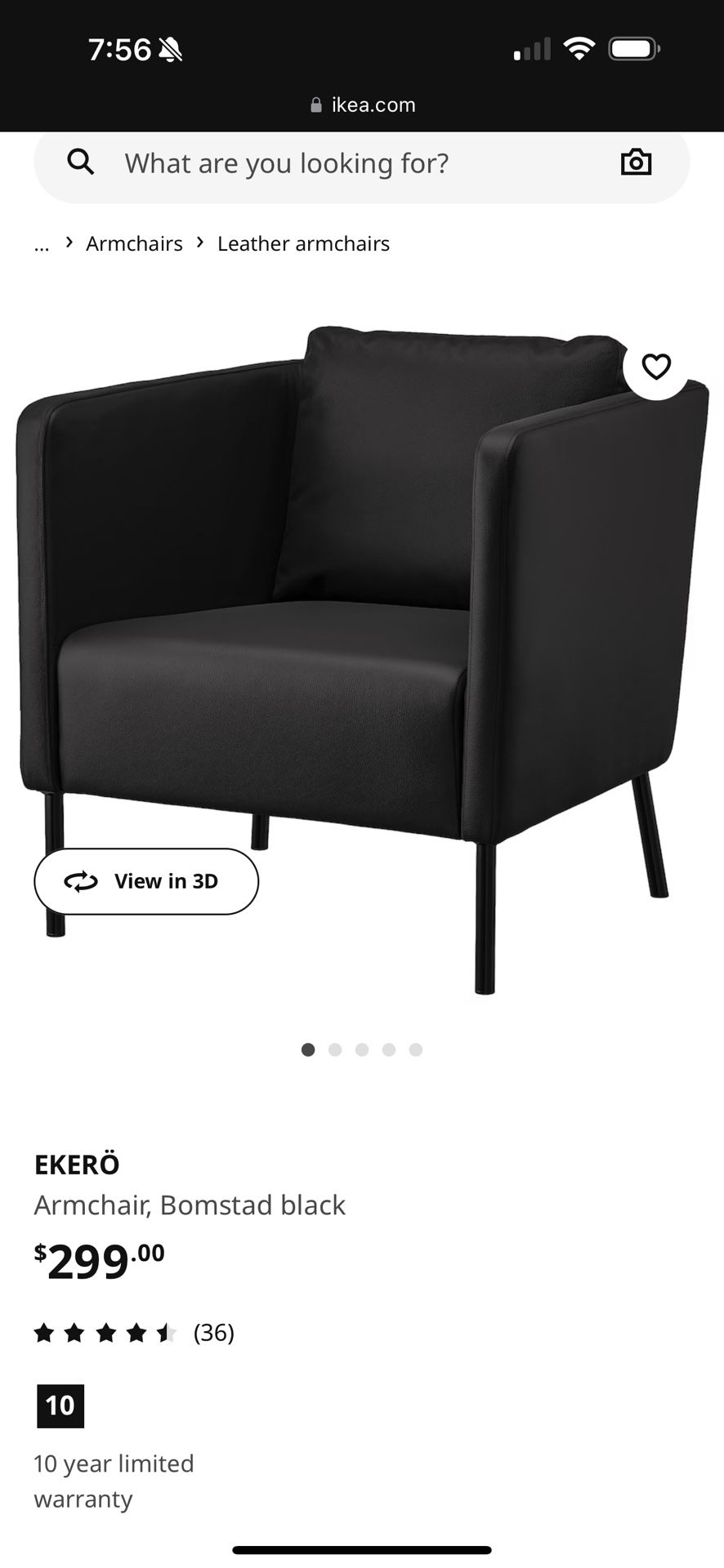Open the second product photo via its dot
Viewport: 724px width, 1568px height.
(x=335, y=1049)
